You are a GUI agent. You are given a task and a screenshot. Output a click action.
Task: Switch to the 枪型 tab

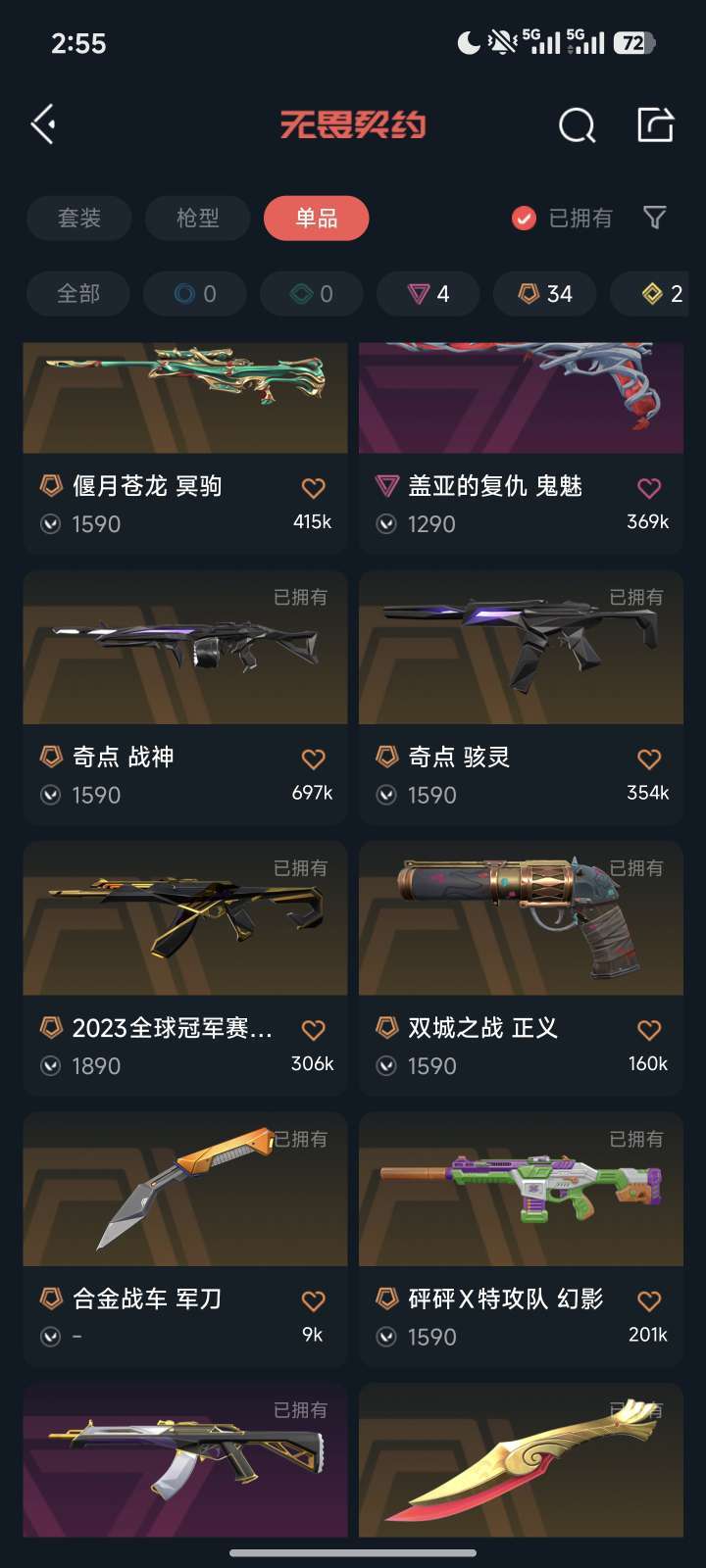[x=196, y=219]
